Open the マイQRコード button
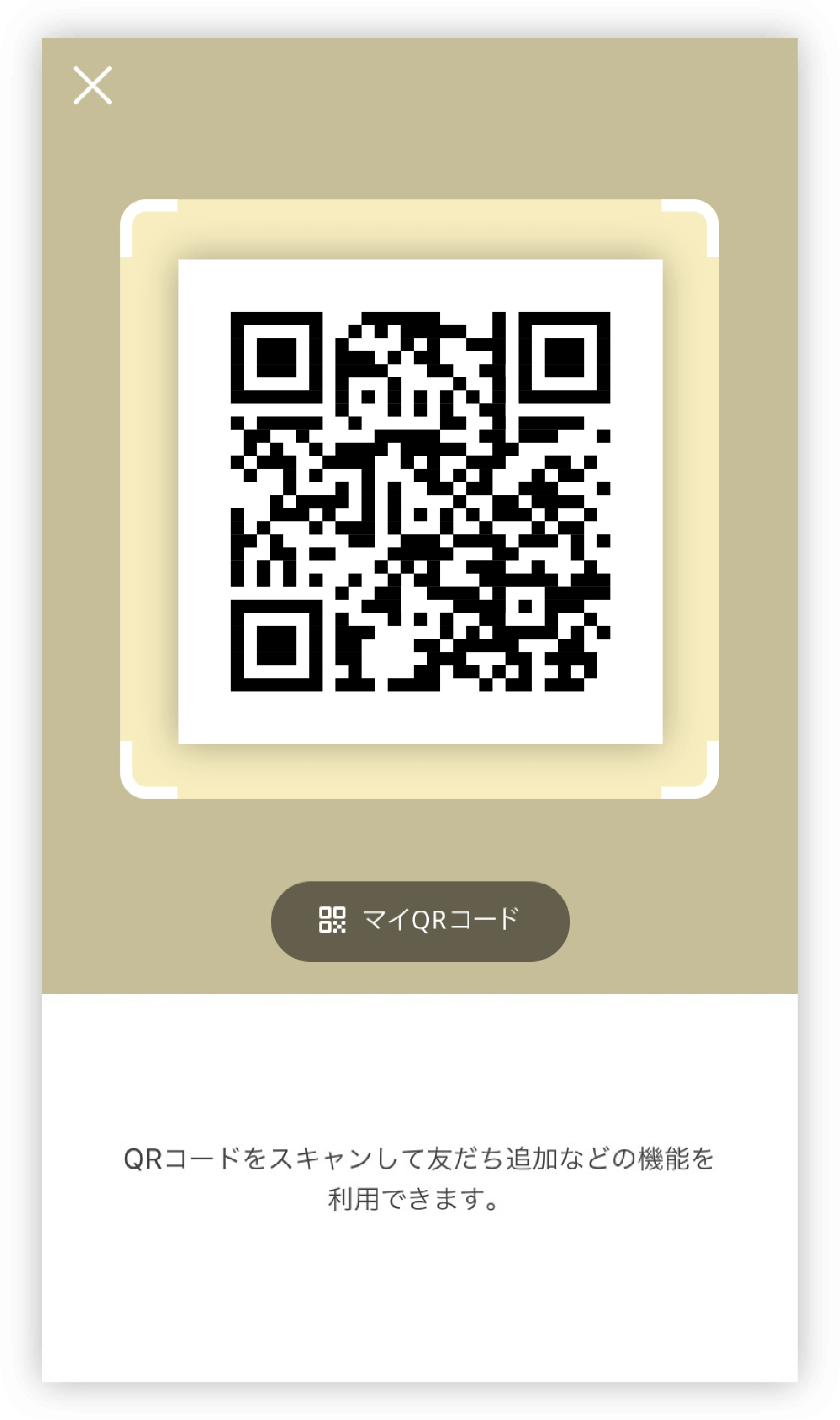 420,921
